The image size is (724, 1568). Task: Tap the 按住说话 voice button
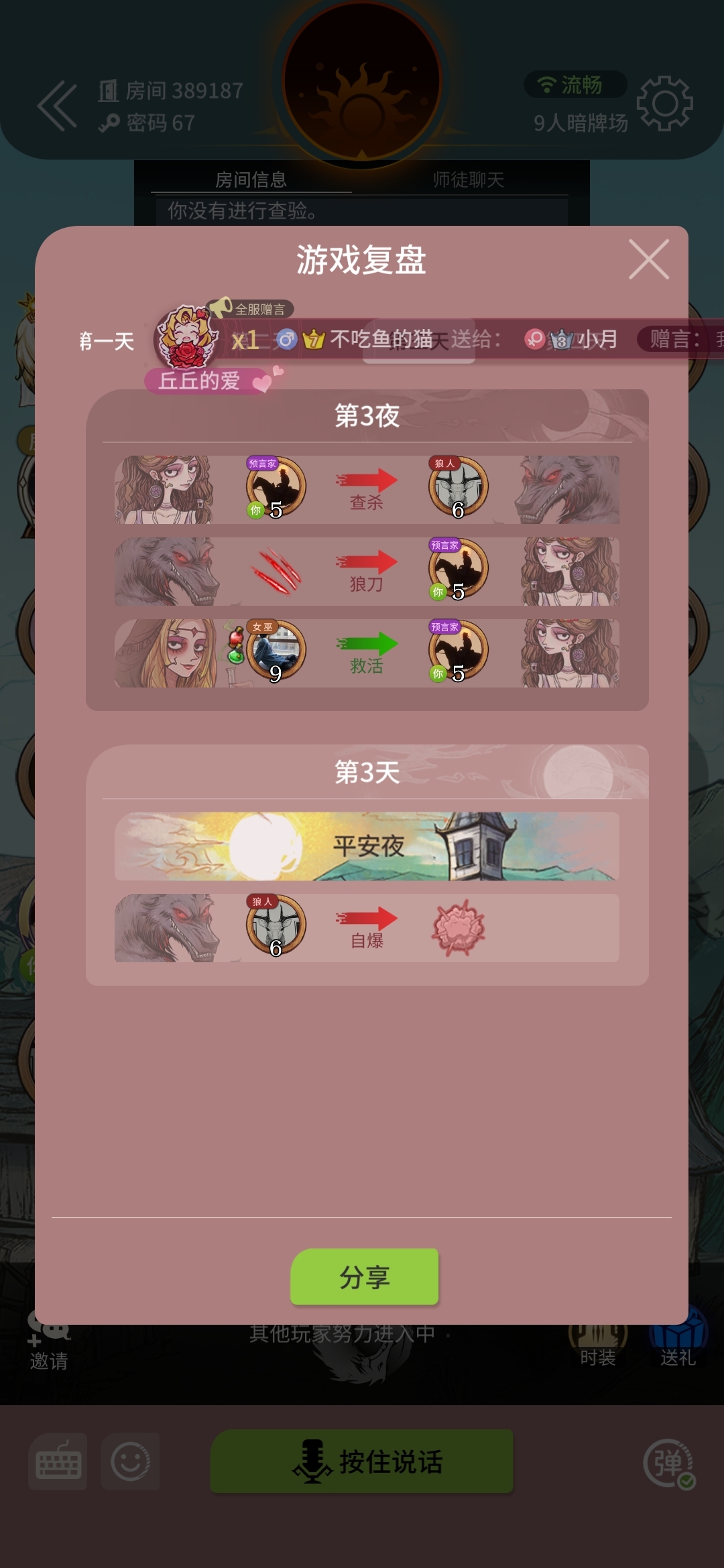coord(362,1461)
